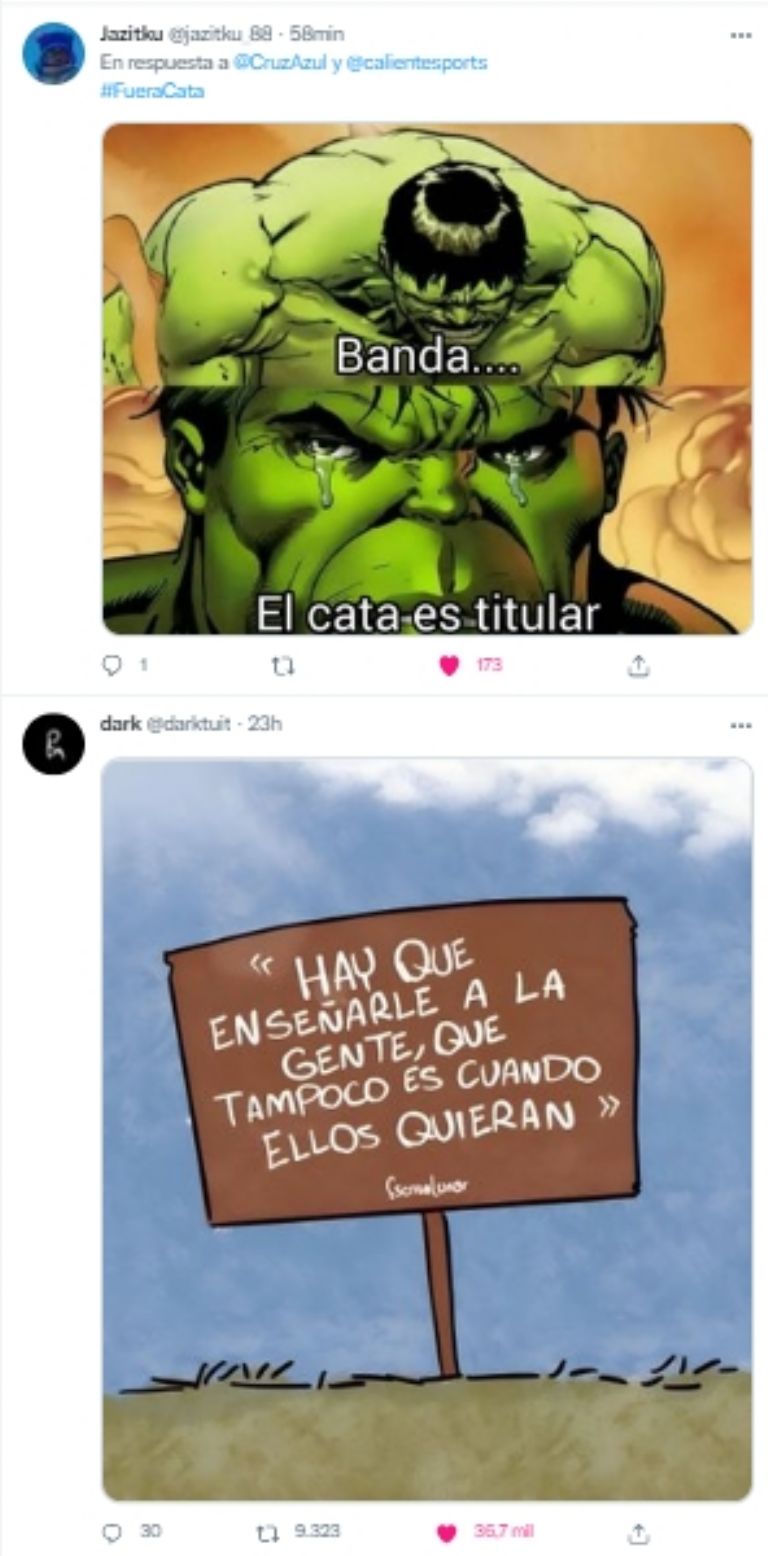The width and height of the screenshot is (768, 1556).
Task: Reply to Jazitku's tweet
Action: pos(112,666)
